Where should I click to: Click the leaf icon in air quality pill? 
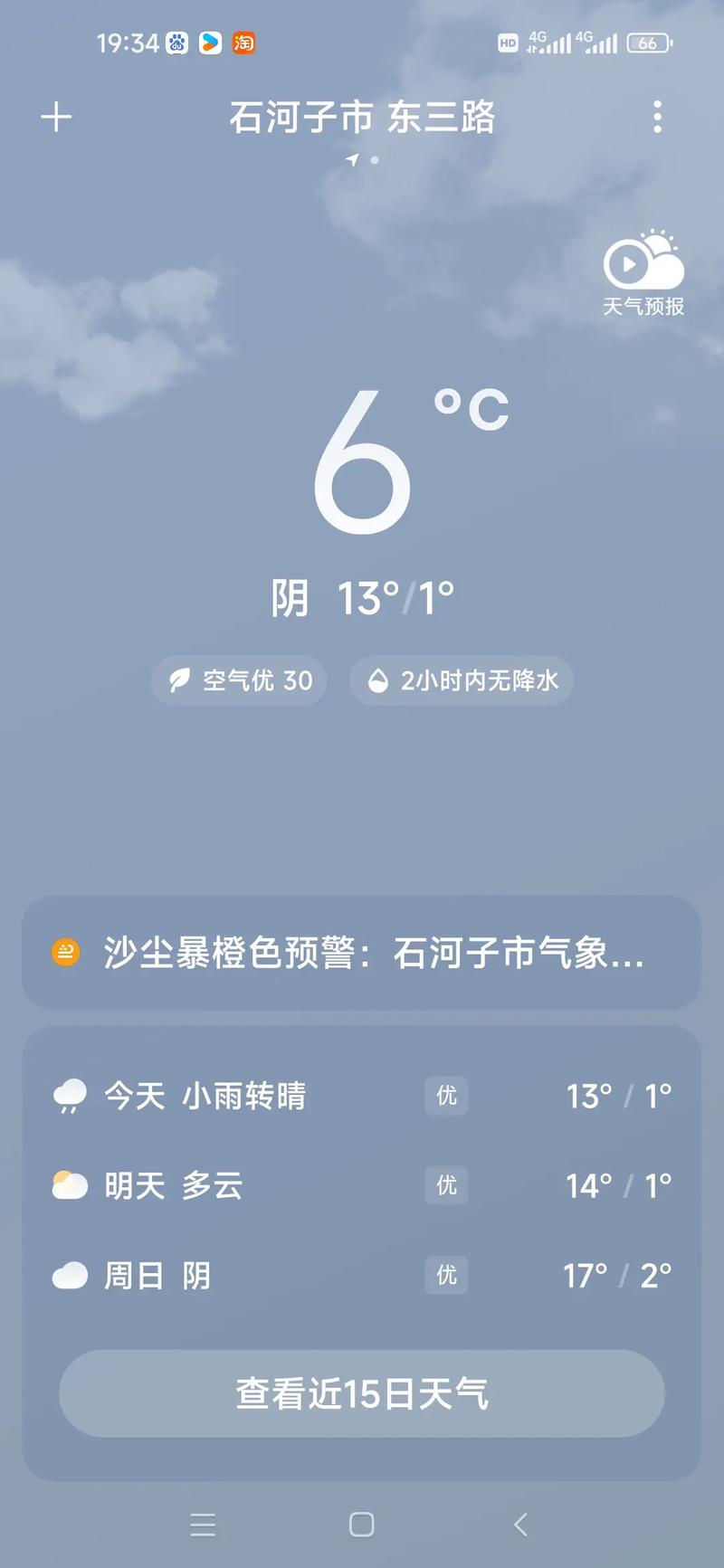pyautogui.click(x=179, y=680)
